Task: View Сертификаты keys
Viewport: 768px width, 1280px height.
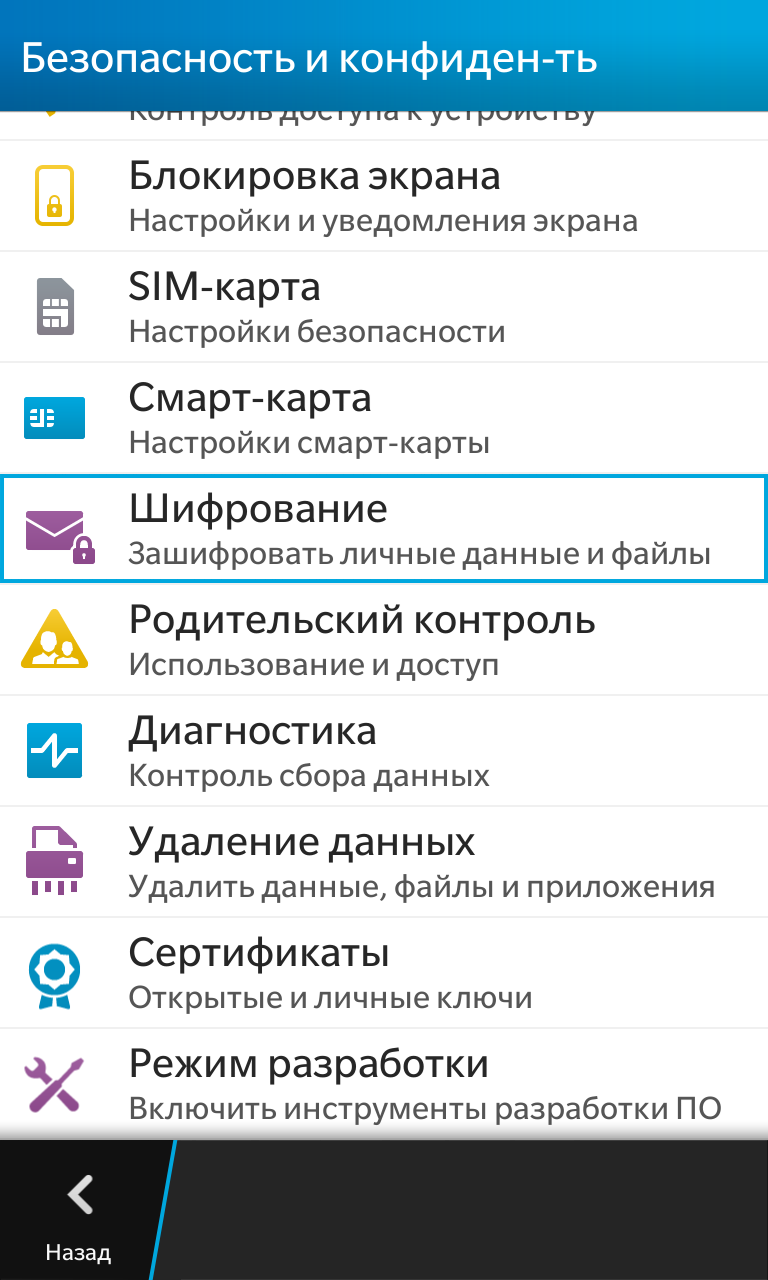Action: point(384,973)
